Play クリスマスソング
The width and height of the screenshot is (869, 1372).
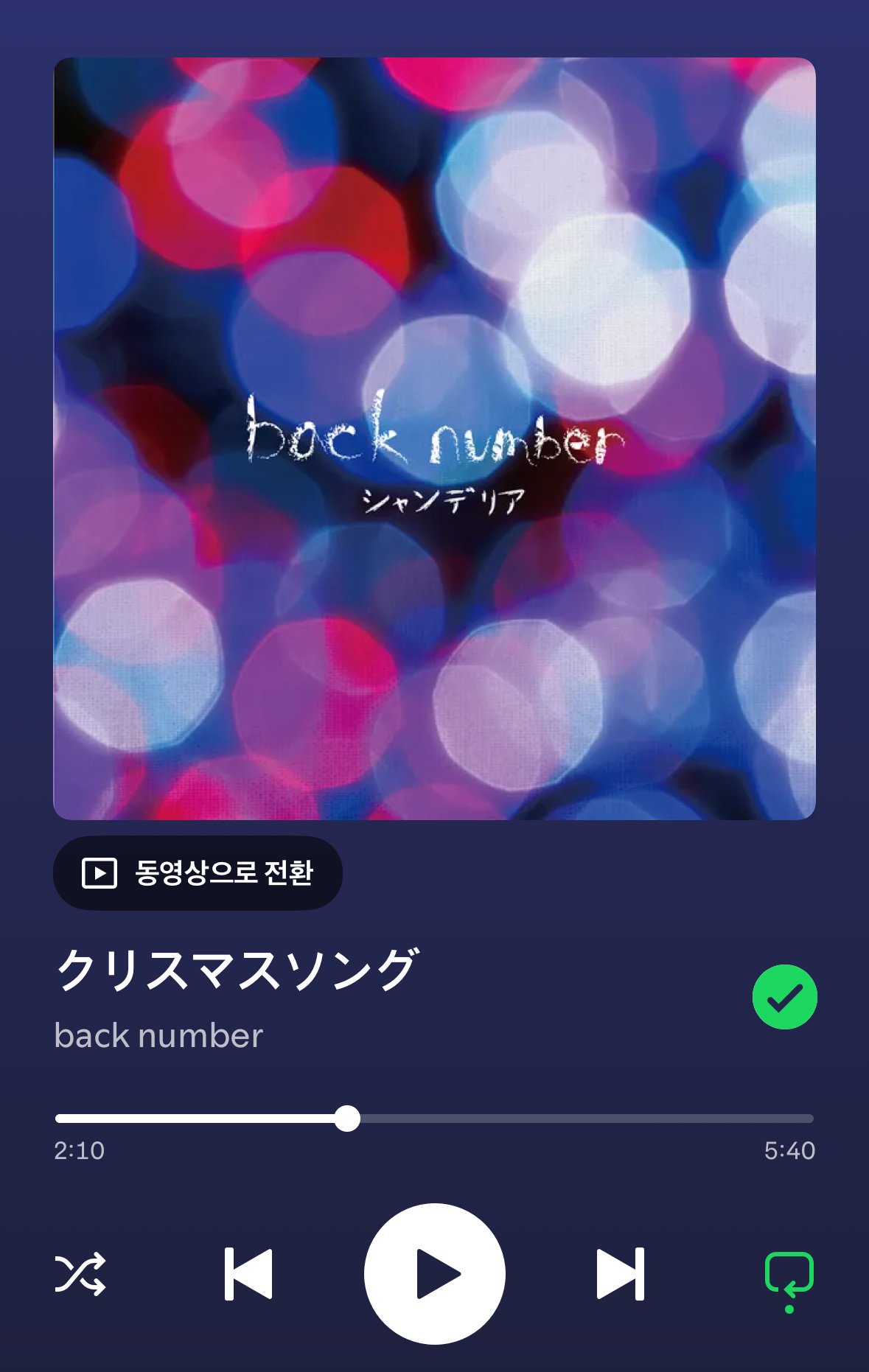435,1274
